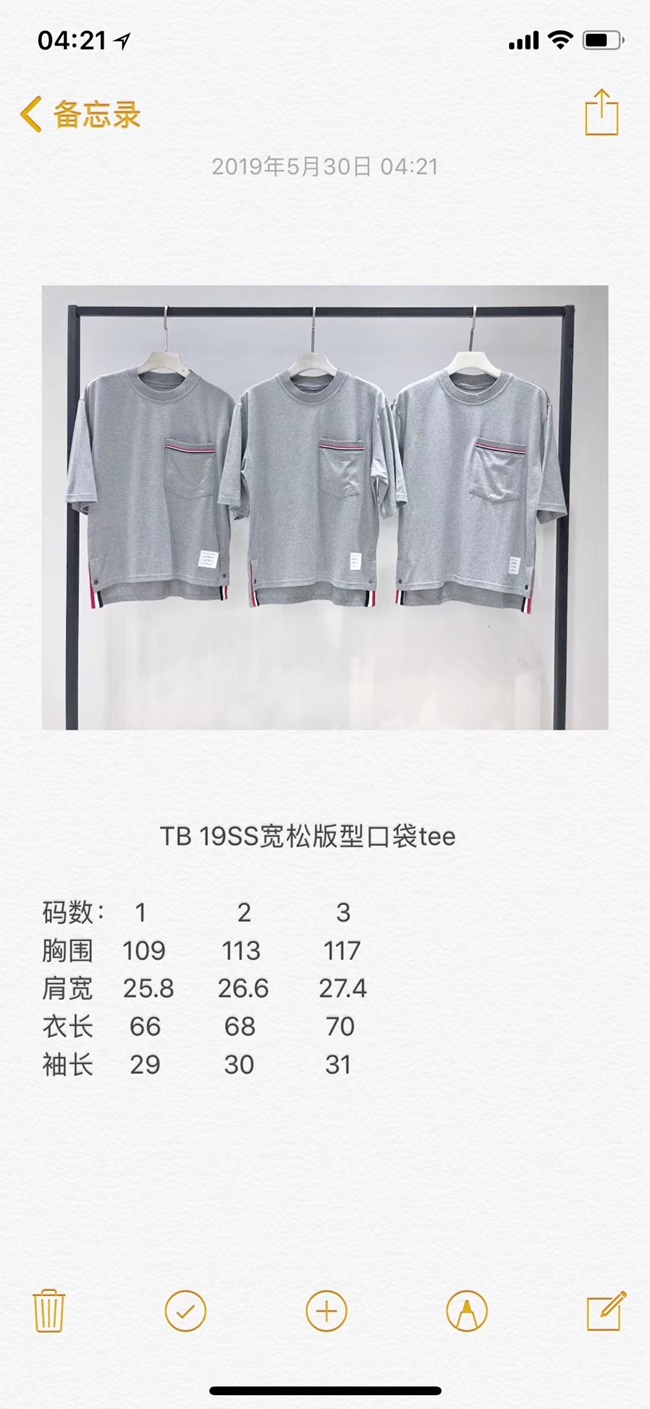Compose a new note
Screen dimensions: 650x1409
coord(605,1310)
